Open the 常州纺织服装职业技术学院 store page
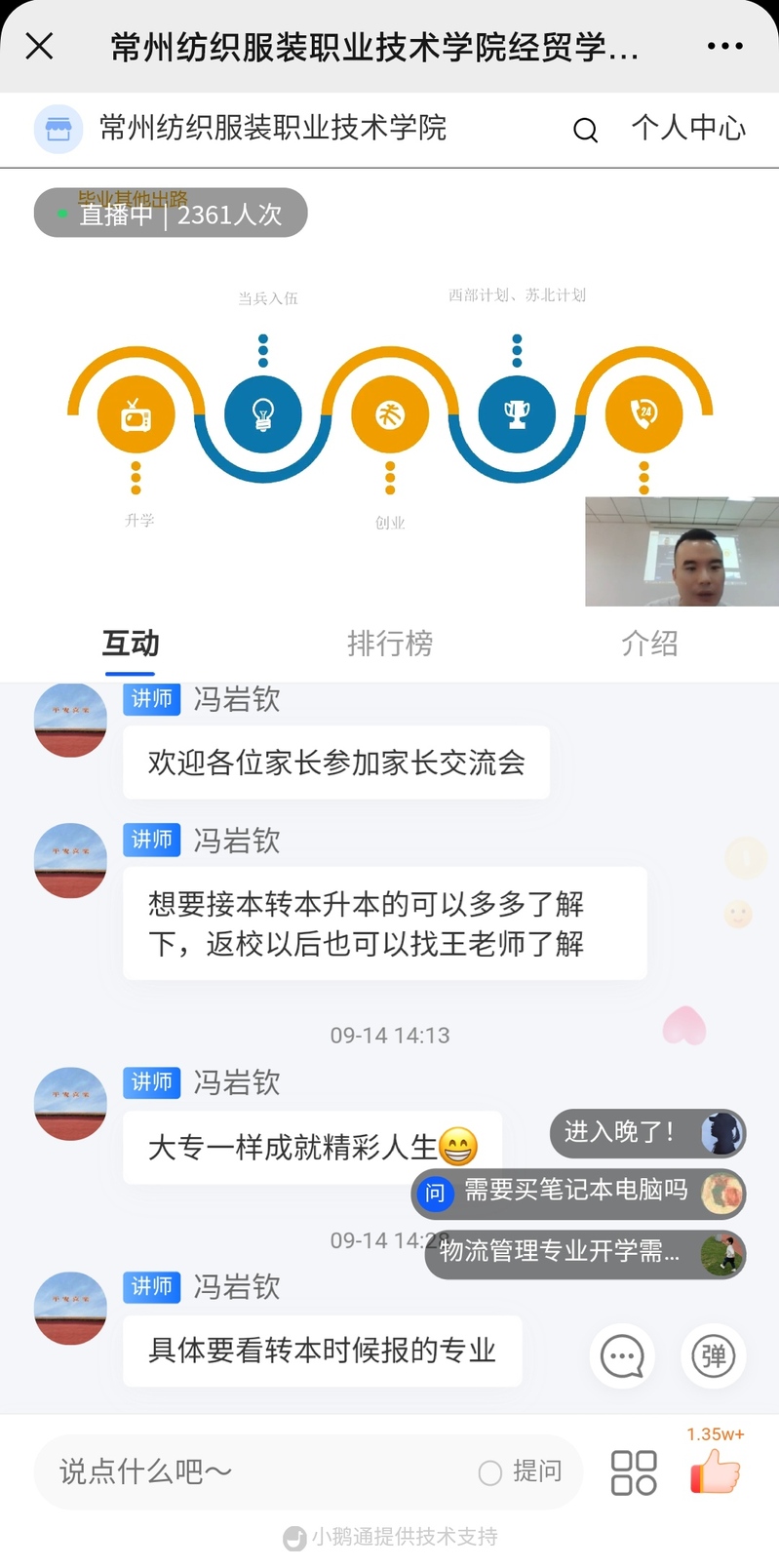 click(271, 128)
